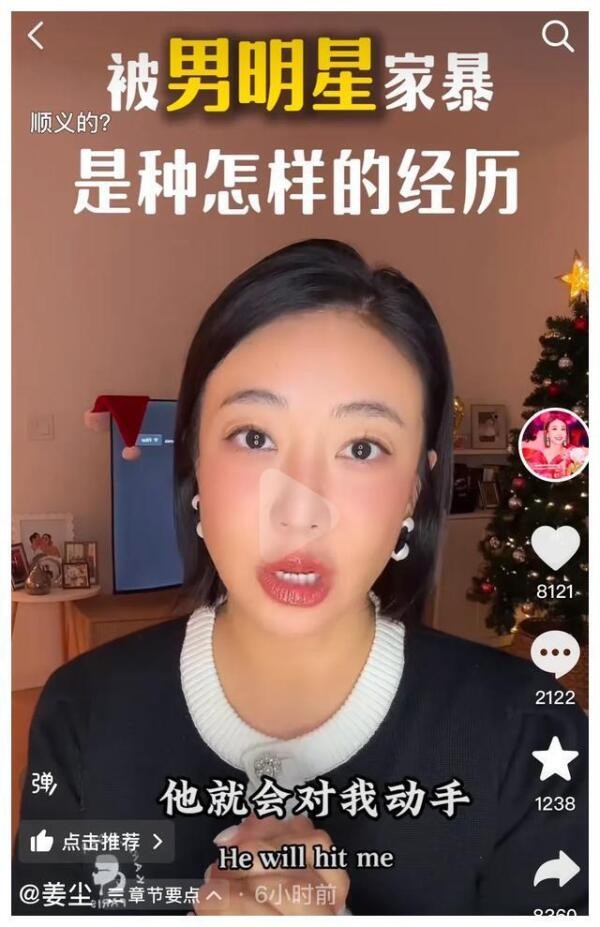Image resolution: width=600 pixels, height=927 pixels.
Task: Go back using the top arrow
Action: (36, 36)
